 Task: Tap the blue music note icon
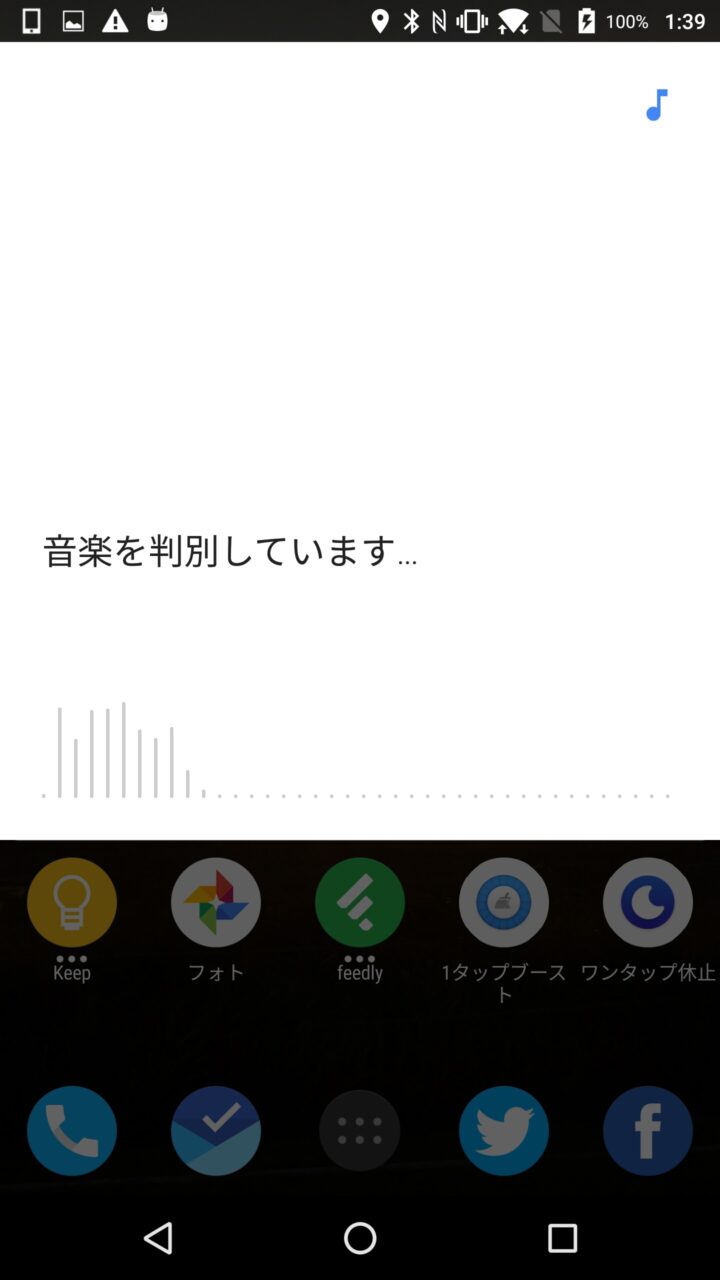pos(656,104)
